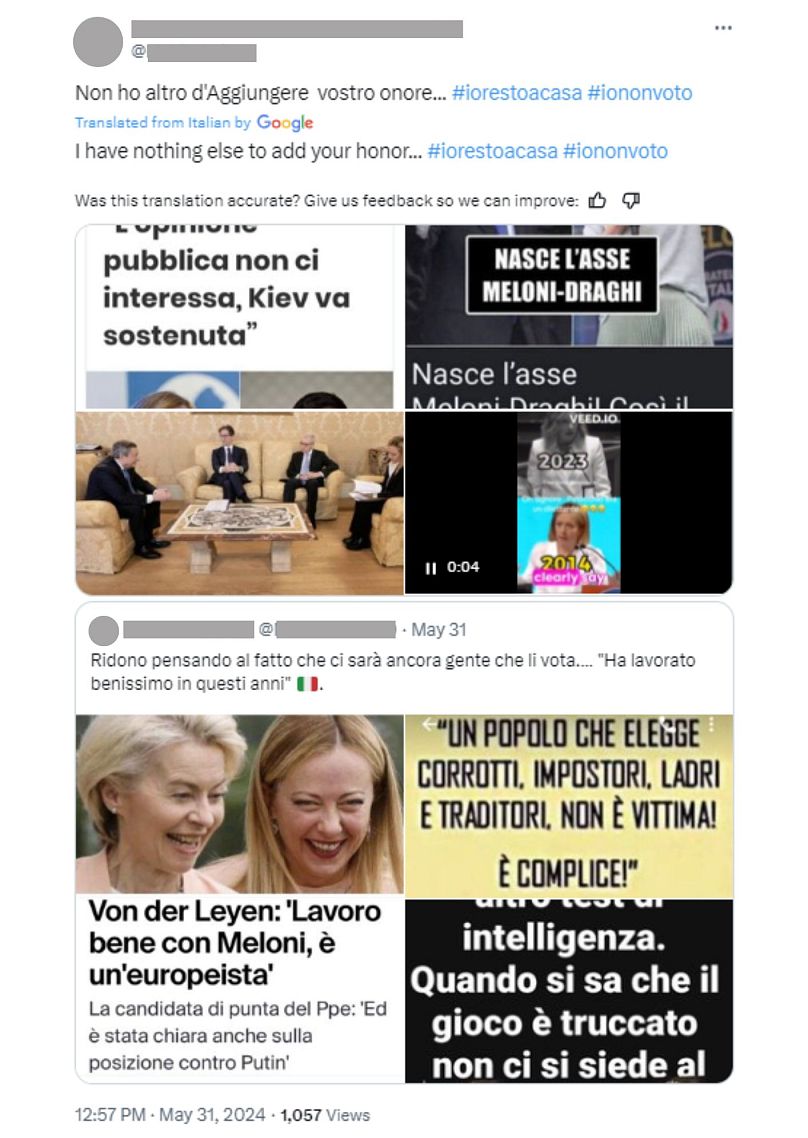Image resolution: width=808 pixels, height=1138 pixels.
Task: Give thumbs down on translation accuracy
Action: click(x=630, y=200)
